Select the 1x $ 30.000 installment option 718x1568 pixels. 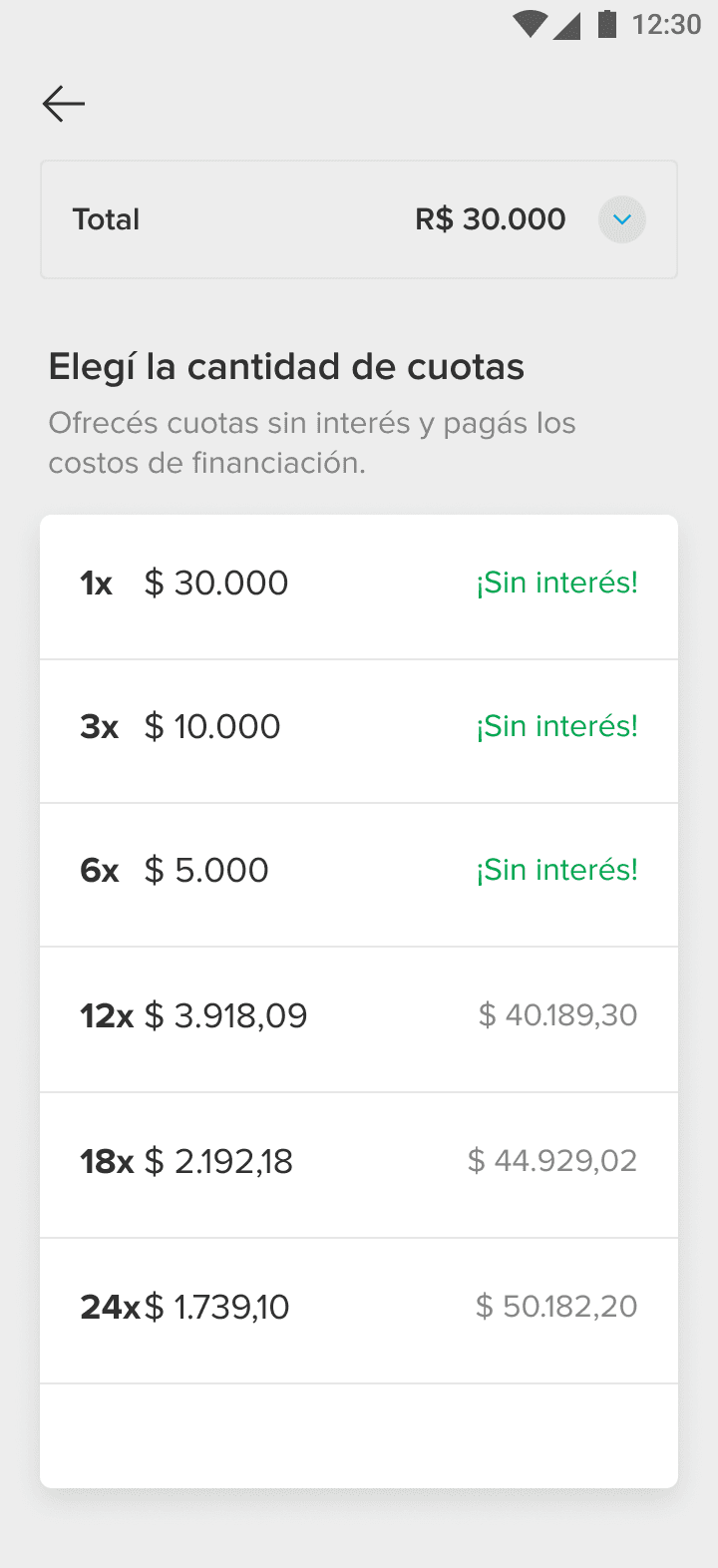click(x=359, y=586)
